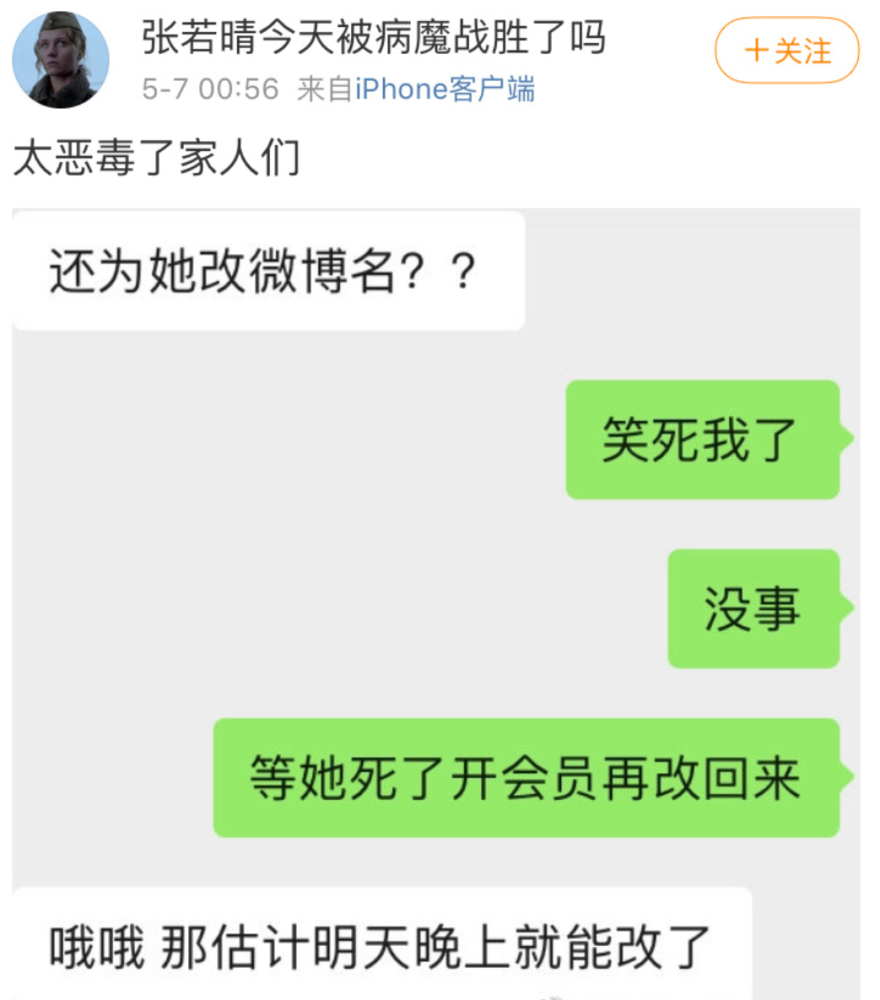Image resolution: width=880 pixels, height=1000 pixels.
Task: Tap the iPhone客户端 source link
Action: pos(445,90)
